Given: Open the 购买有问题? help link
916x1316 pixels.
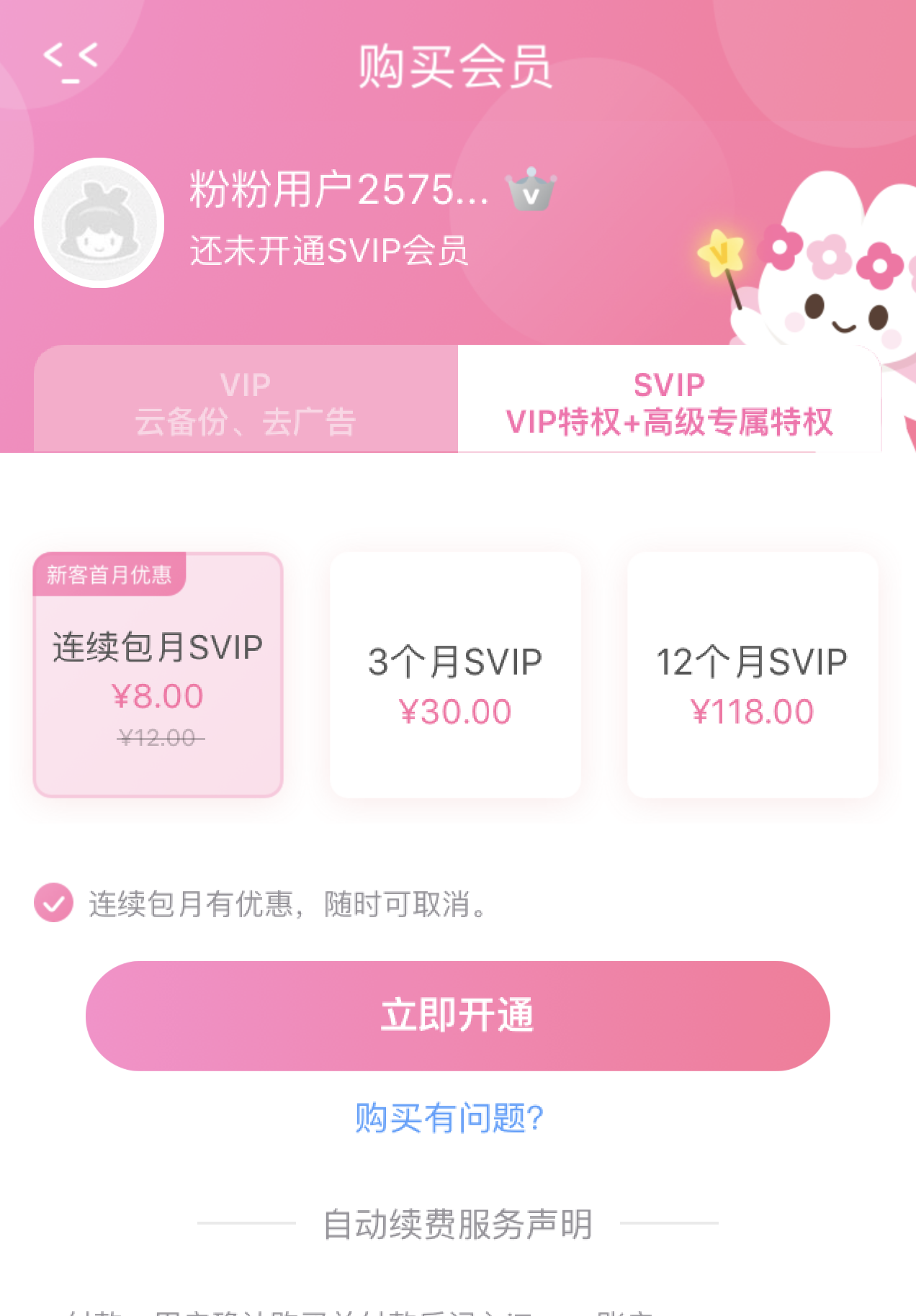Looking at the screenshot, I should pyautogui.click(x=449, y=1117).
